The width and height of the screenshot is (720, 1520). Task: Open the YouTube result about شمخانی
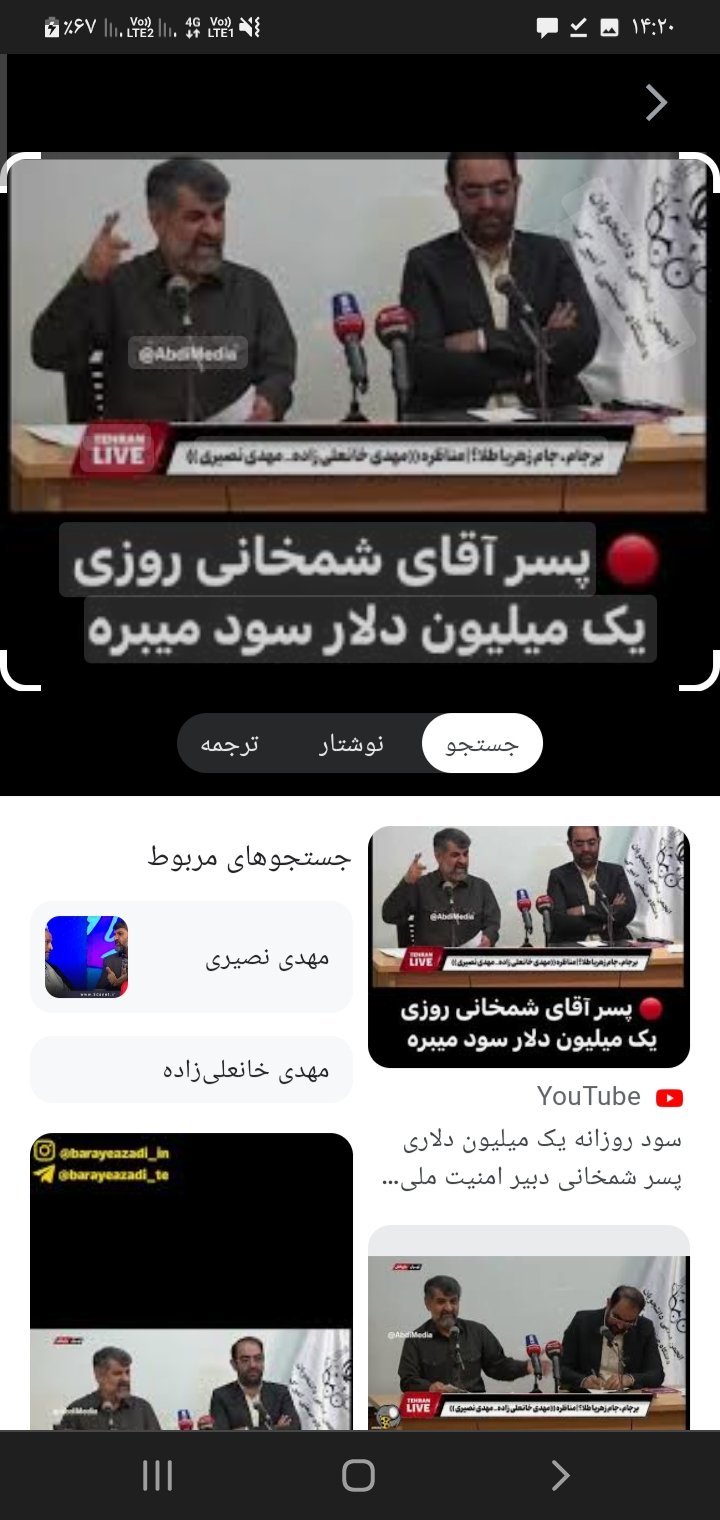(528, 947)
